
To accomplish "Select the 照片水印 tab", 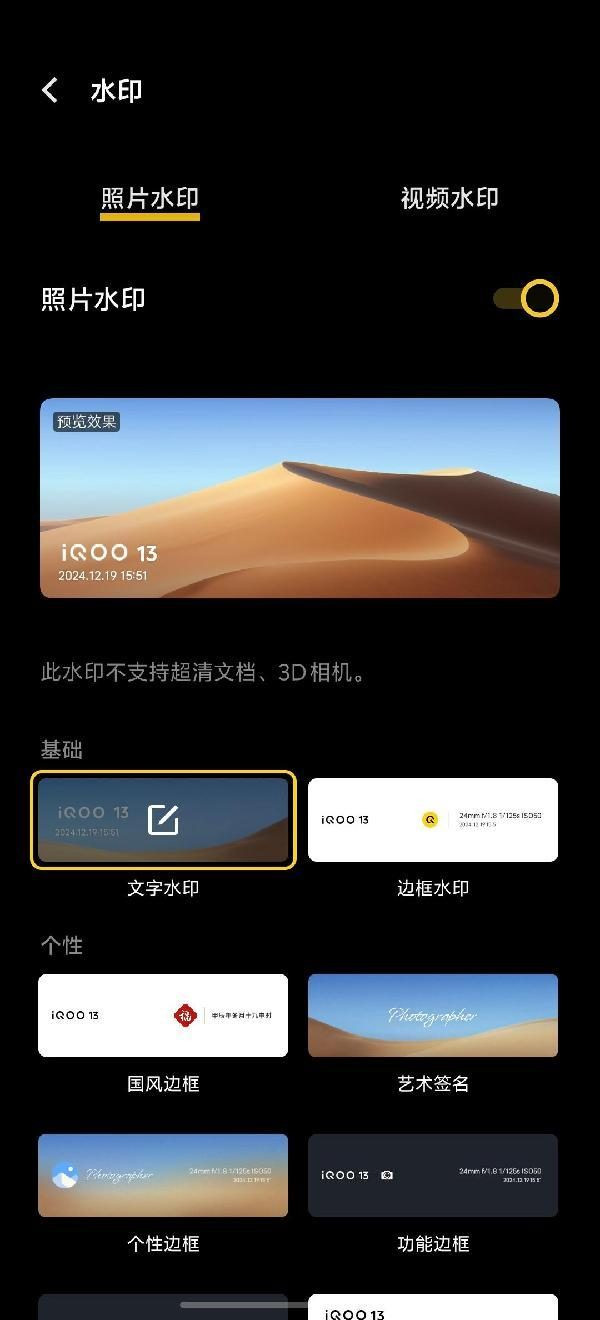I will [x=150, y=198].
